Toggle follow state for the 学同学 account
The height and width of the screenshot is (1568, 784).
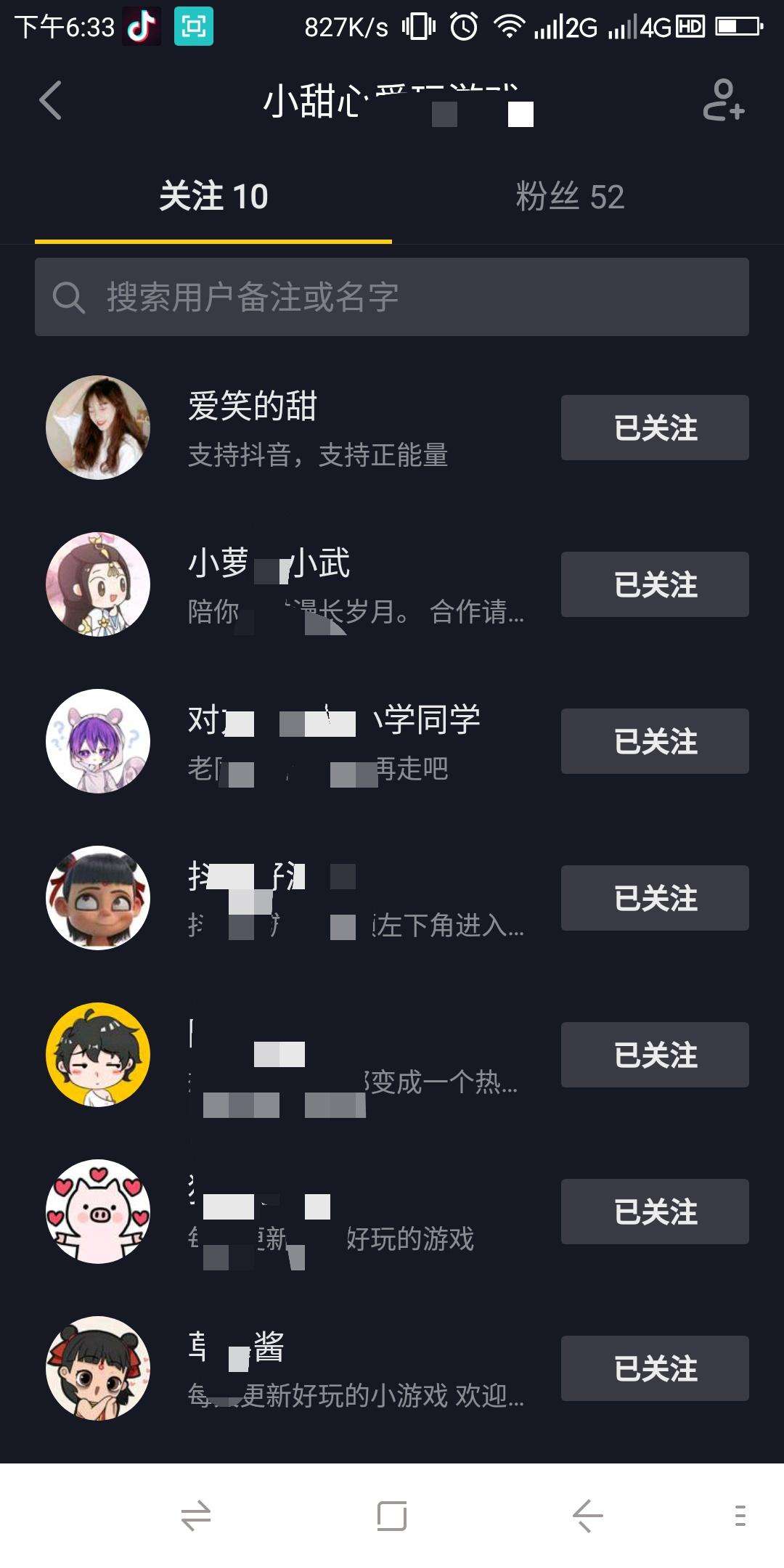654,741
